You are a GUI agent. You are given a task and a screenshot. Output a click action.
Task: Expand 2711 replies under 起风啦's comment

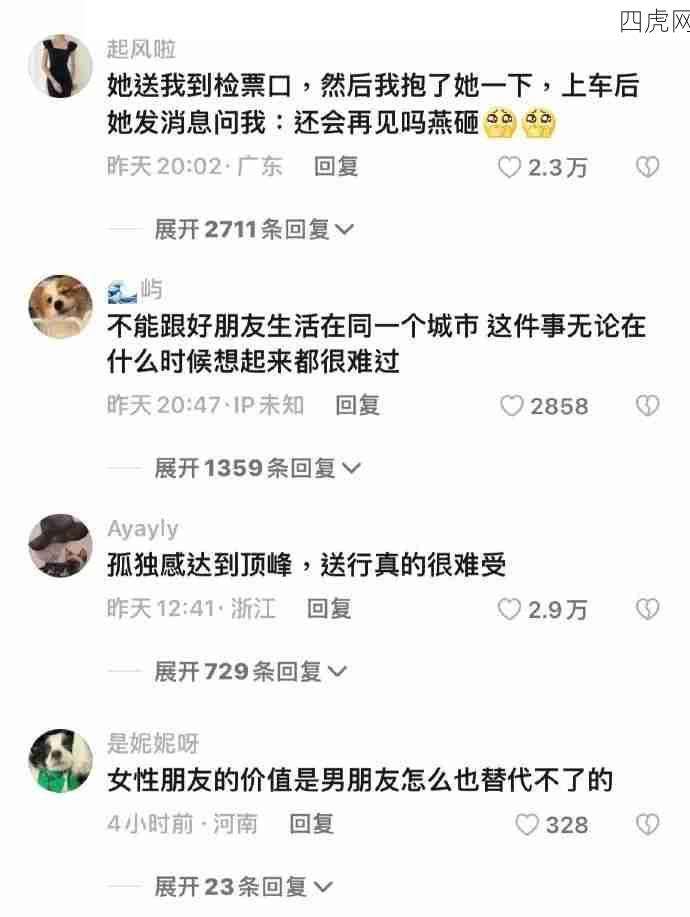[254, 230]
